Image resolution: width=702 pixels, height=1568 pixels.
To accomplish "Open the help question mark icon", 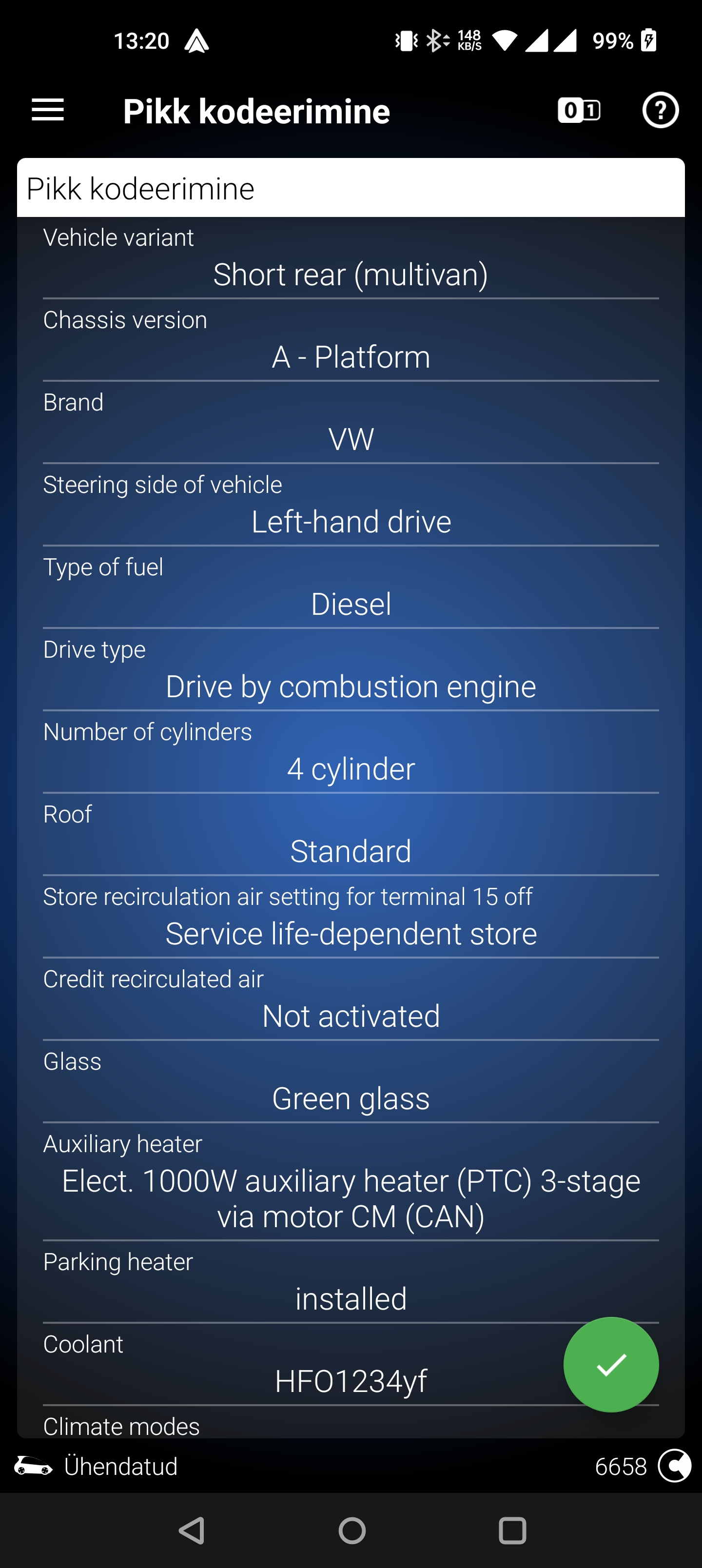I will [x=660, y=110].
